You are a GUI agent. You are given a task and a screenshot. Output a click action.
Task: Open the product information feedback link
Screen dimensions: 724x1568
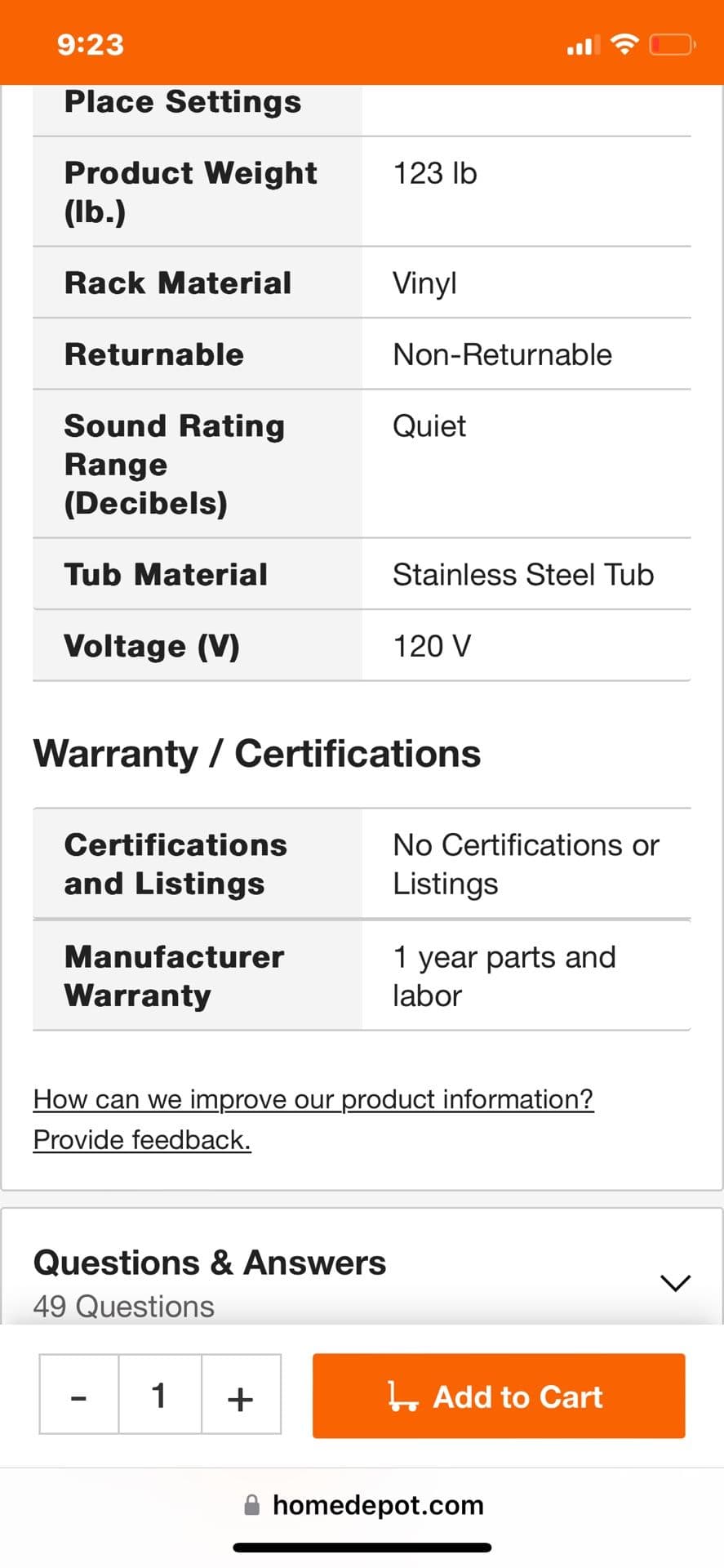click(313, 1119)
